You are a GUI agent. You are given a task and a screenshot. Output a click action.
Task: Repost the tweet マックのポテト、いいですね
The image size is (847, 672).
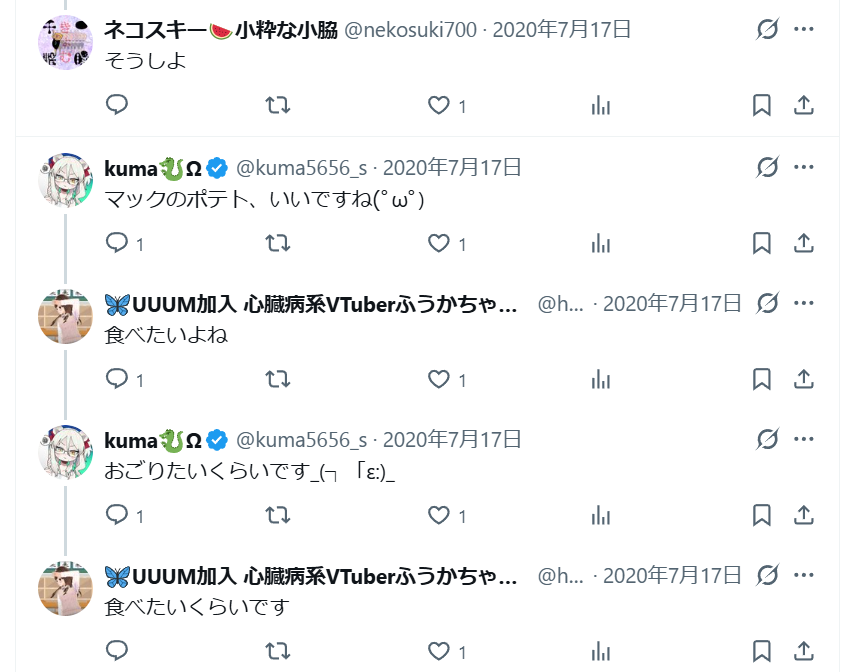click(x=278, y=243)
